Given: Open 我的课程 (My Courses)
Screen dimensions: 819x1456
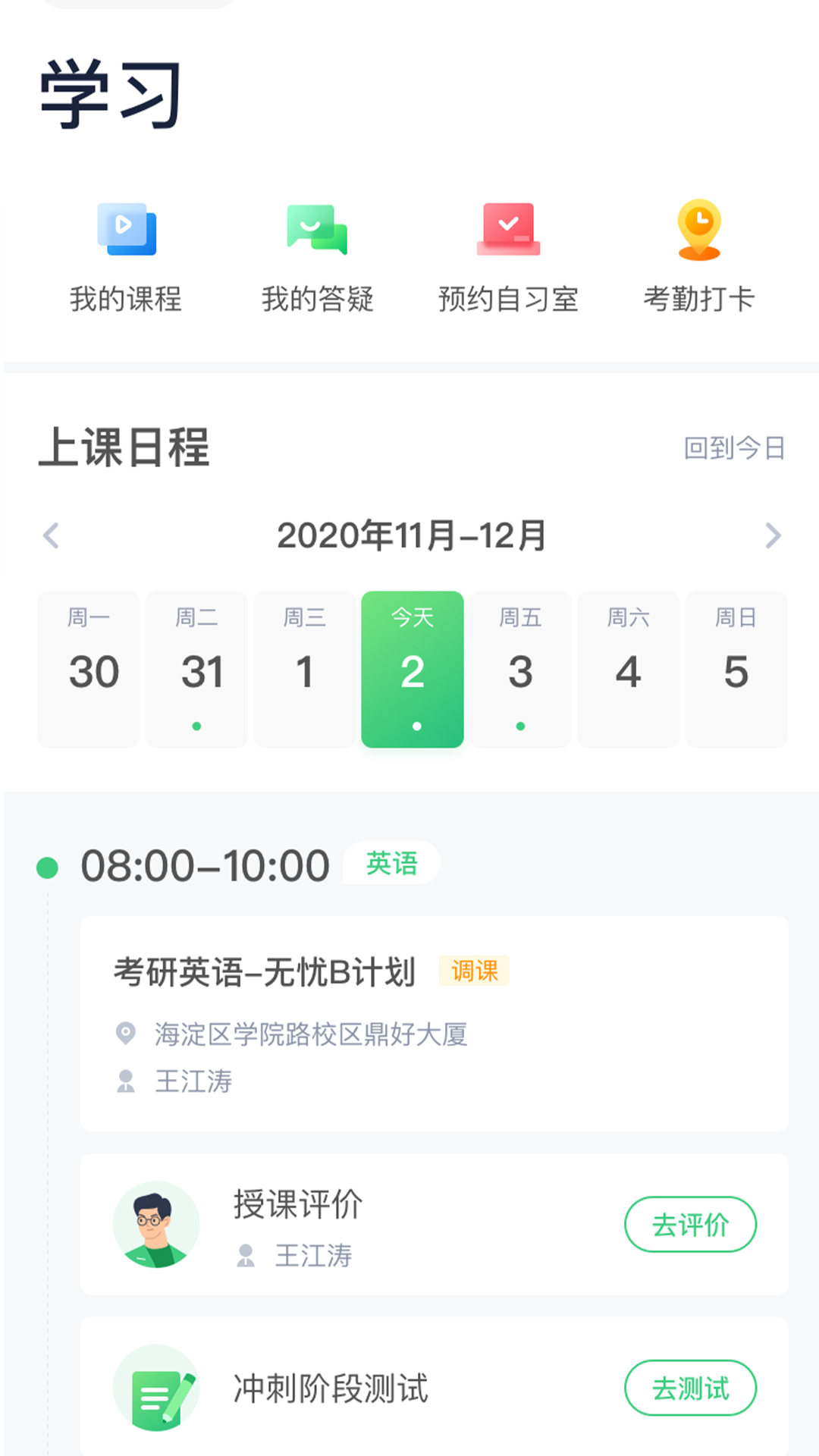Looking at the screenshot, I should pos(126,258).
